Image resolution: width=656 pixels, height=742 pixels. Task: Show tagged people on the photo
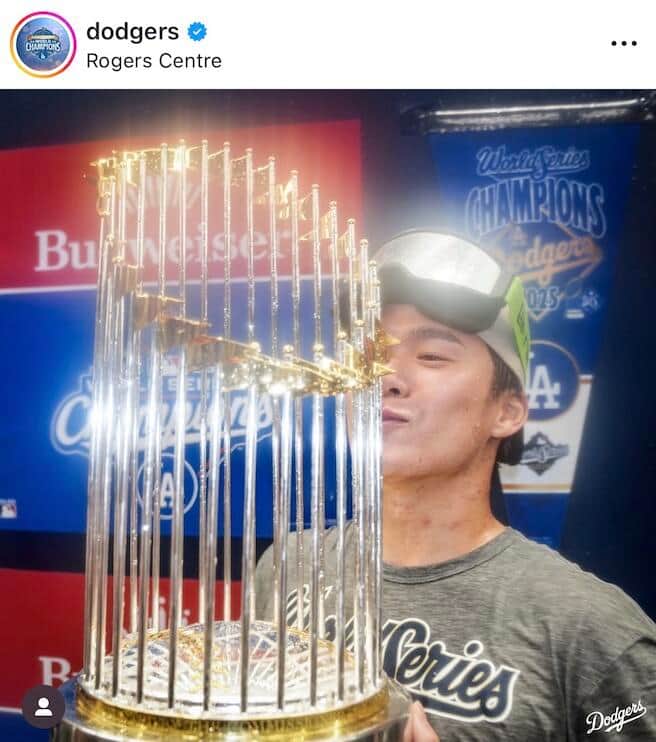pos(43,706)
